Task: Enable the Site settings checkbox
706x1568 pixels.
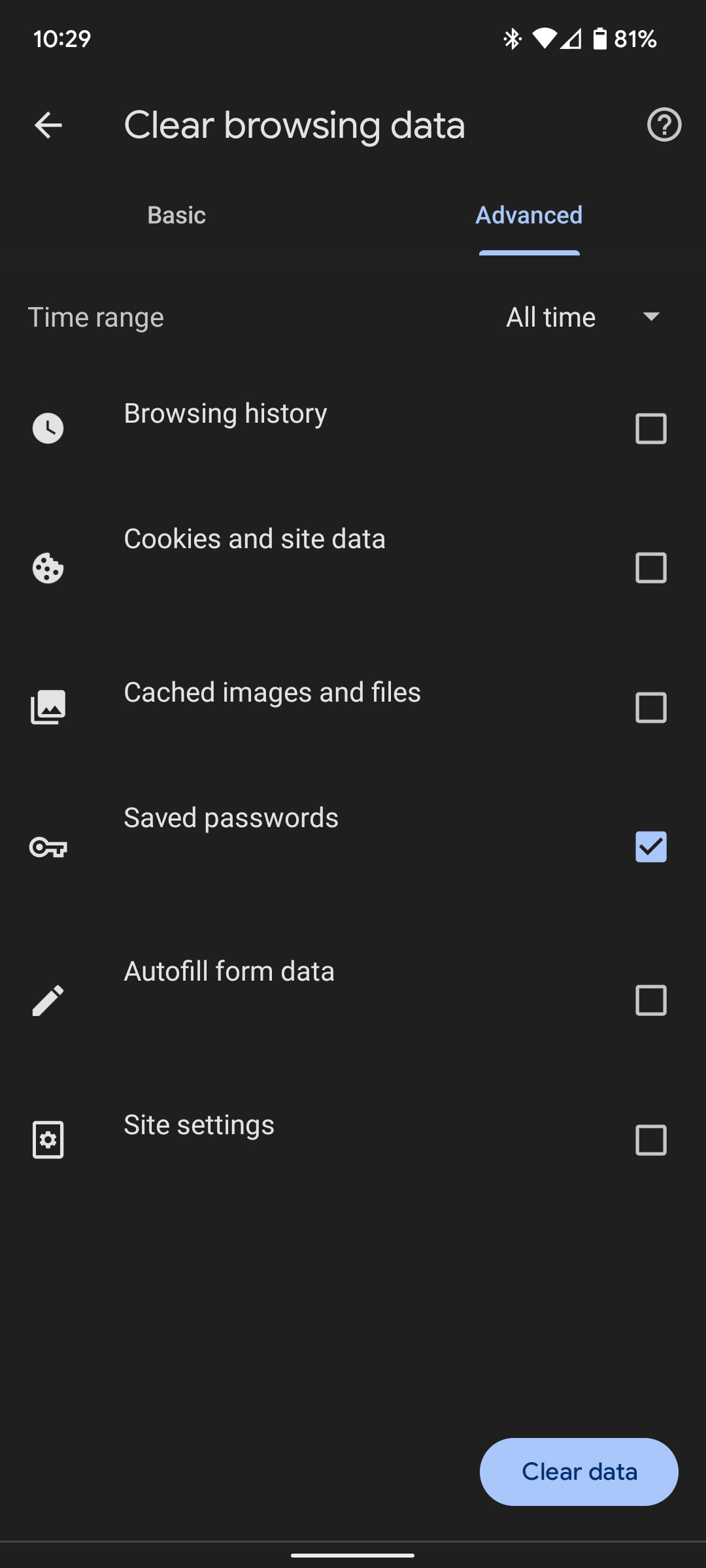Action: tap(650, 1140)
